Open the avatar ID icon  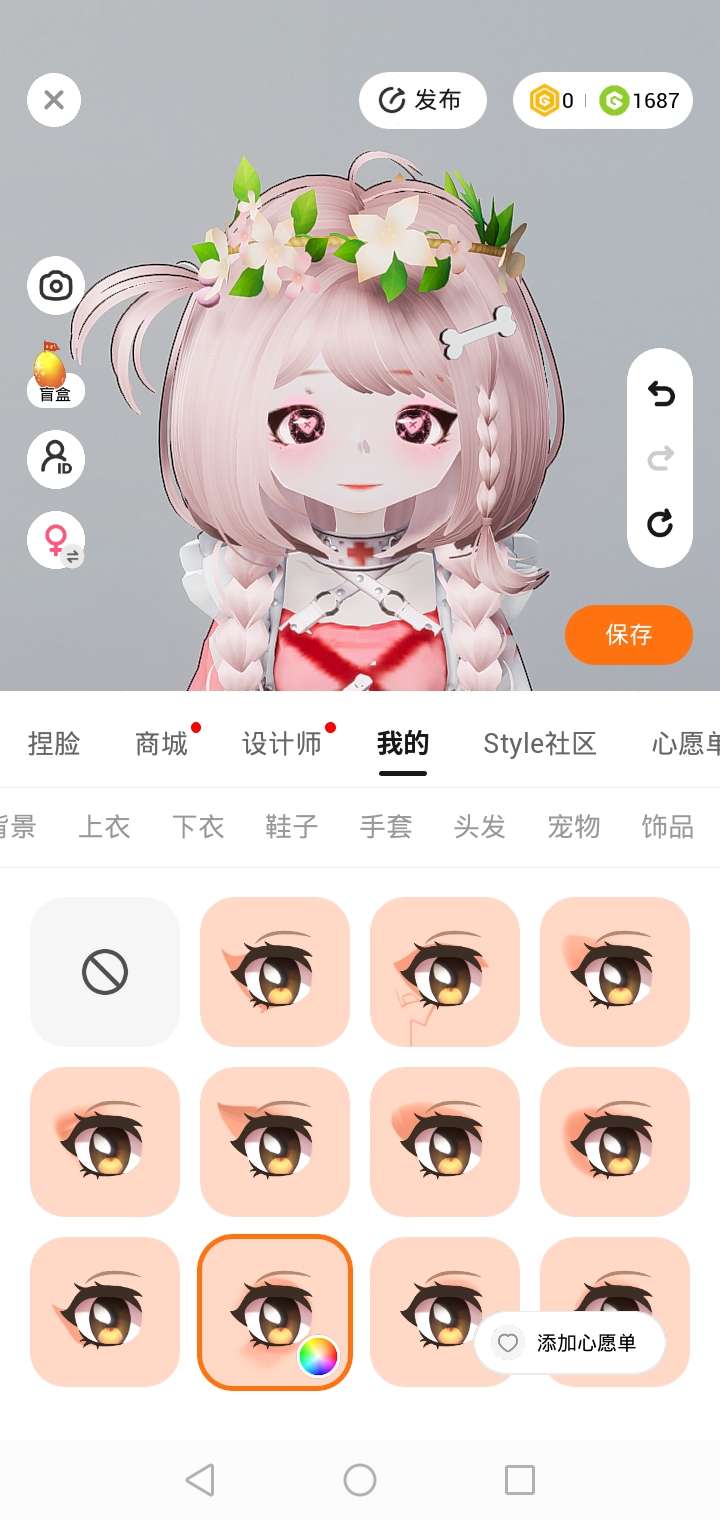[55, 460]
